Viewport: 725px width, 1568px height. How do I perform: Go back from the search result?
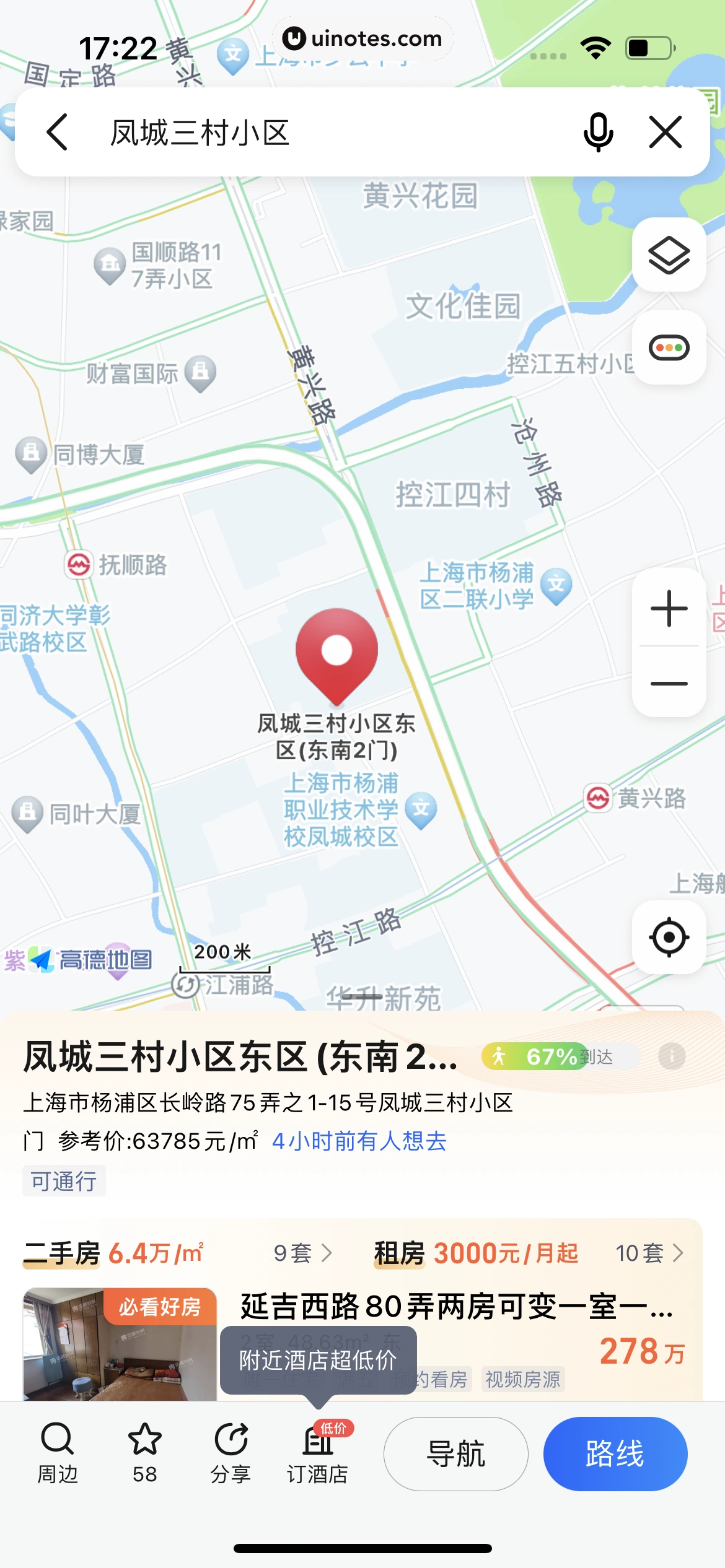pyautogui.click(x=58, y=132)
